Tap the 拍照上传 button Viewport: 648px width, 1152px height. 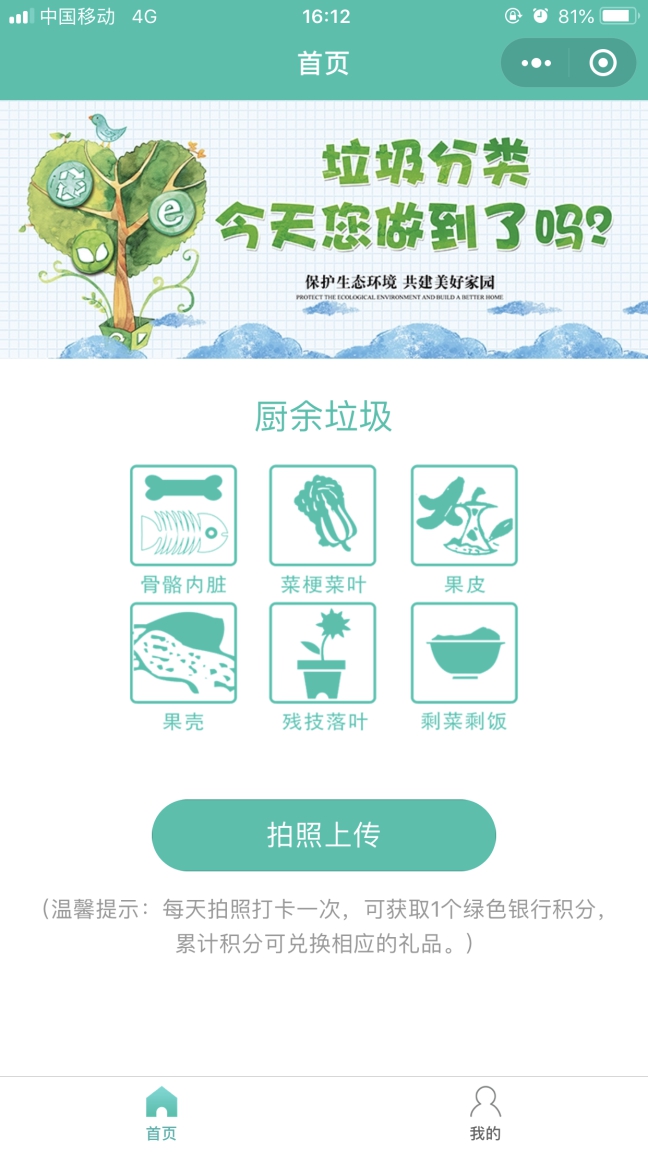coord(324,835)
